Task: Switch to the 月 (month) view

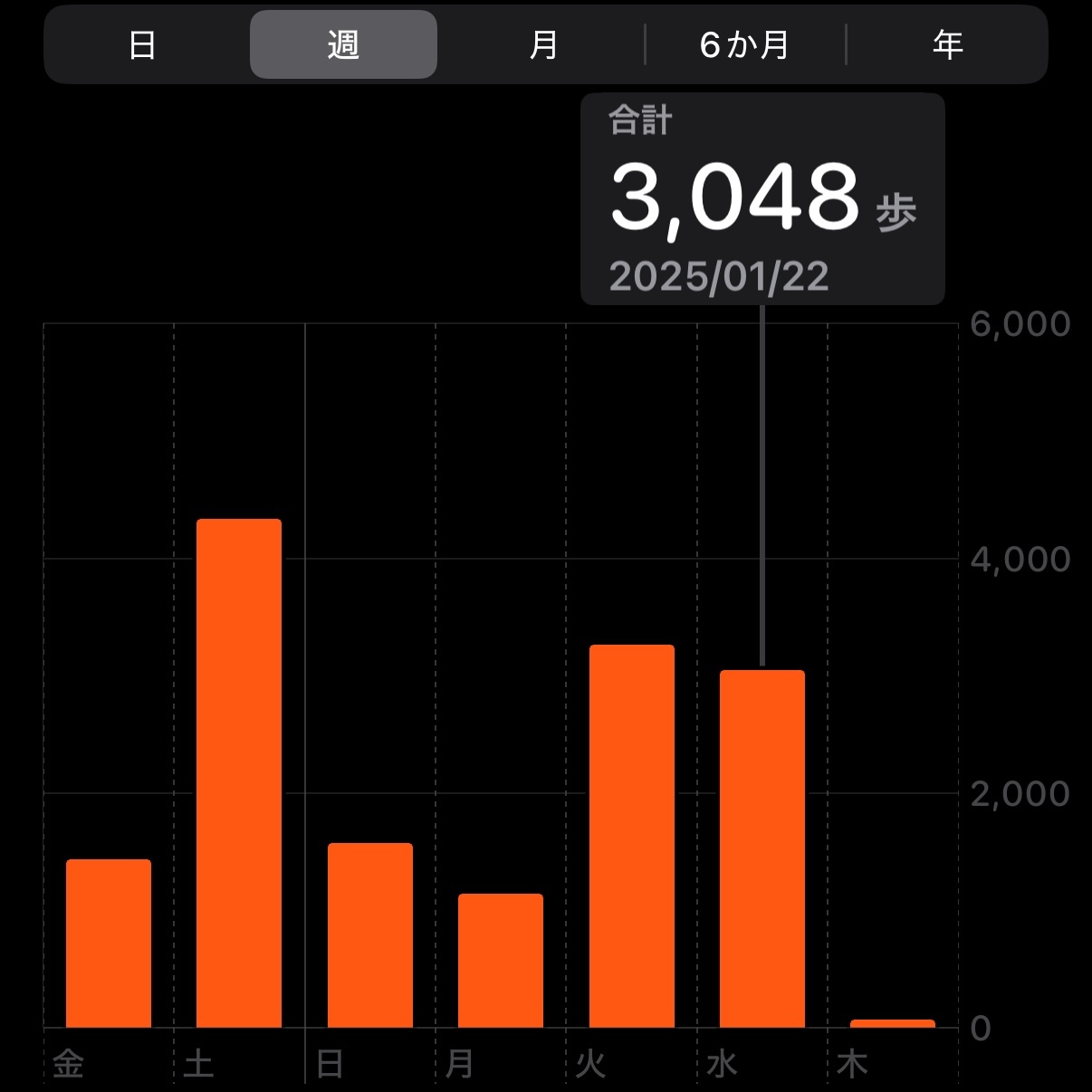Action: [543, 44]
